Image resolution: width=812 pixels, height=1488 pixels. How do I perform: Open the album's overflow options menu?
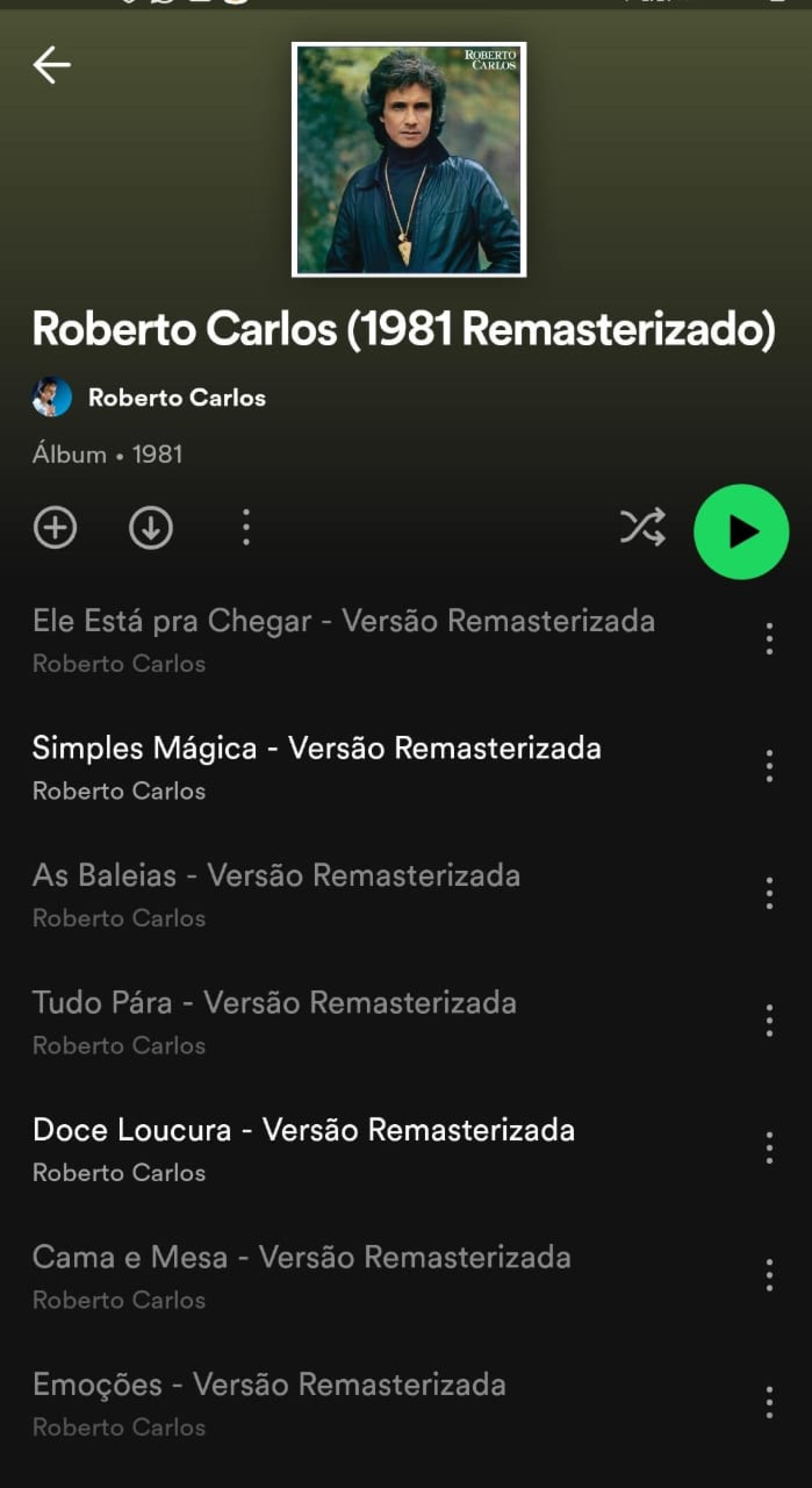pos(246,528)
